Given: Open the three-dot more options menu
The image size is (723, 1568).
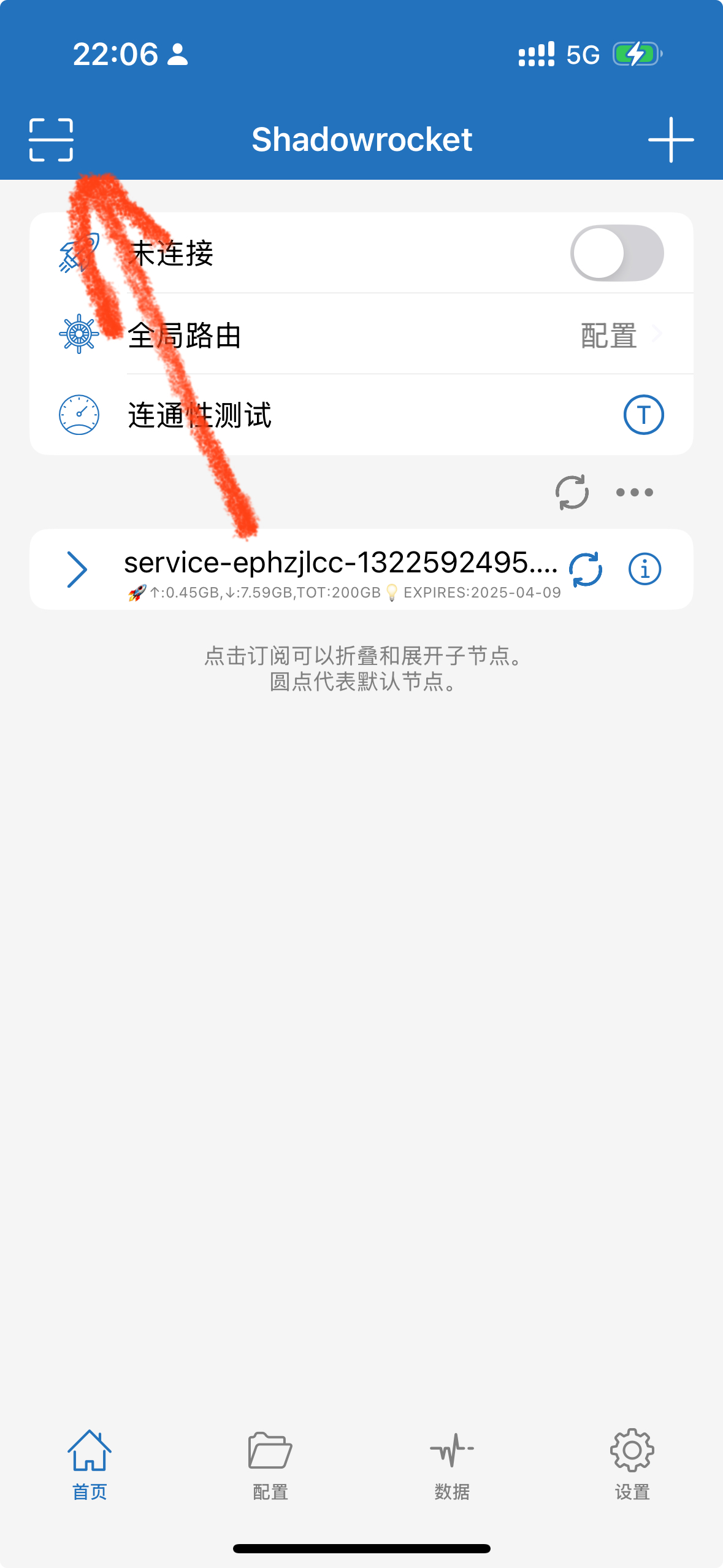Looking at the screenshot, I should (635, 492).
